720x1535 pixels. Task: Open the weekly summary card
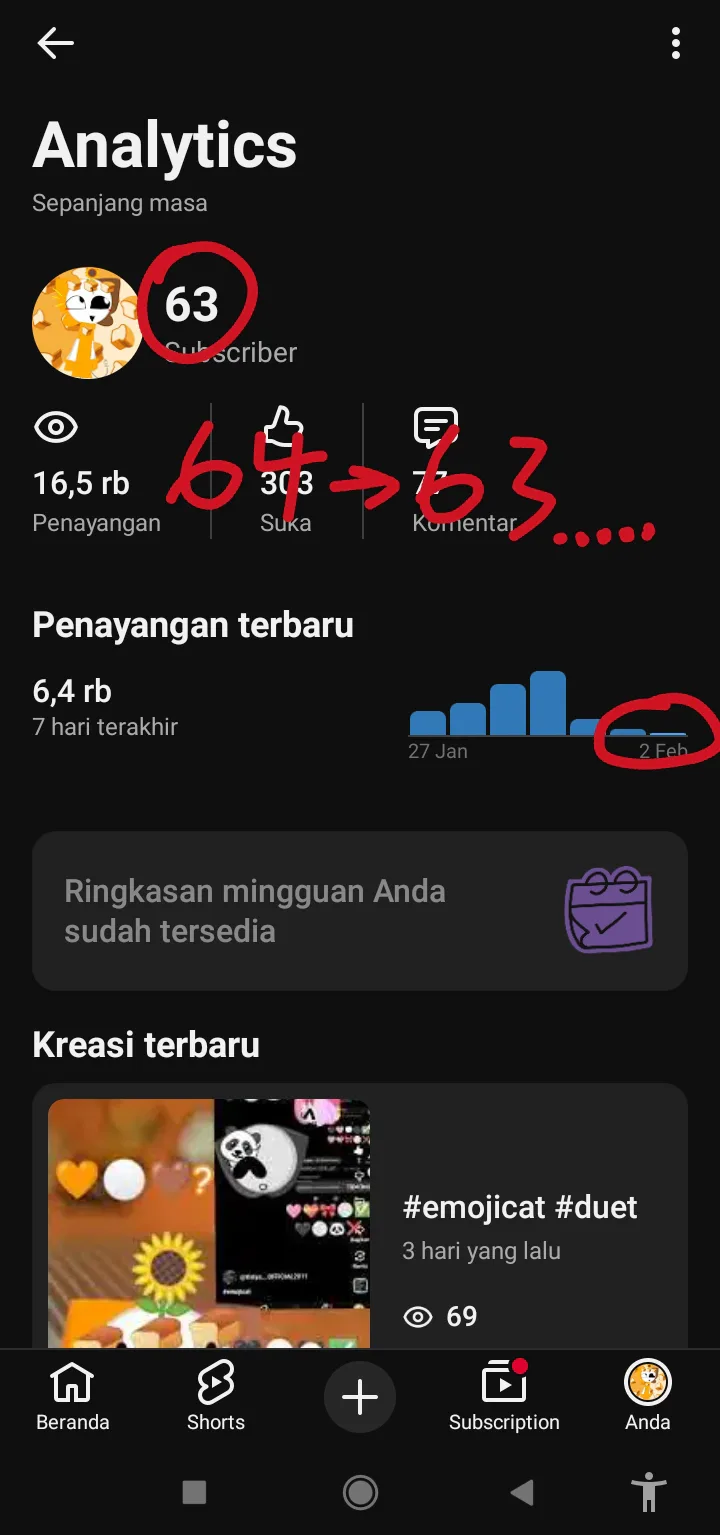tap(360, 910)
